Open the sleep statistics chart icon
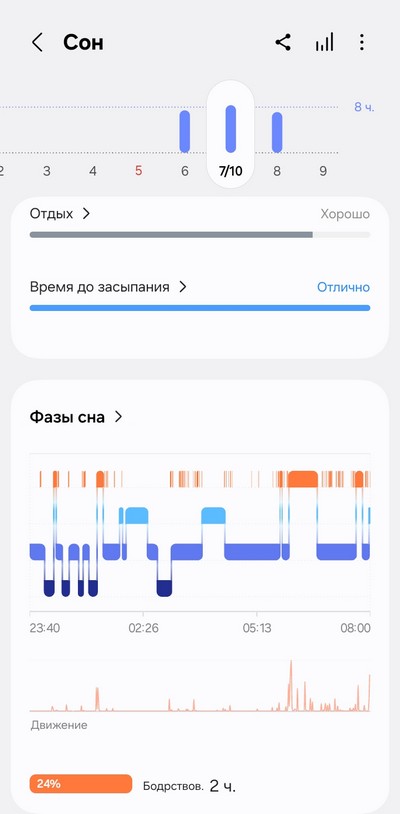400x814 pixels. click(324, 43)
